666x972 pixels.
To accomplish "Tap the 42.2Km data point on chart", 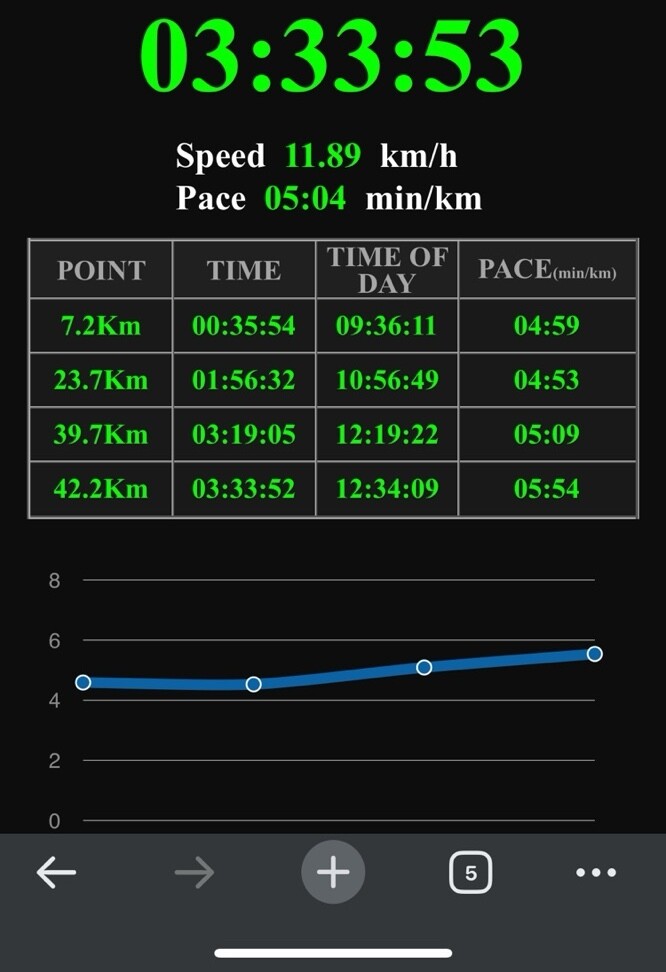I will 594,654.
